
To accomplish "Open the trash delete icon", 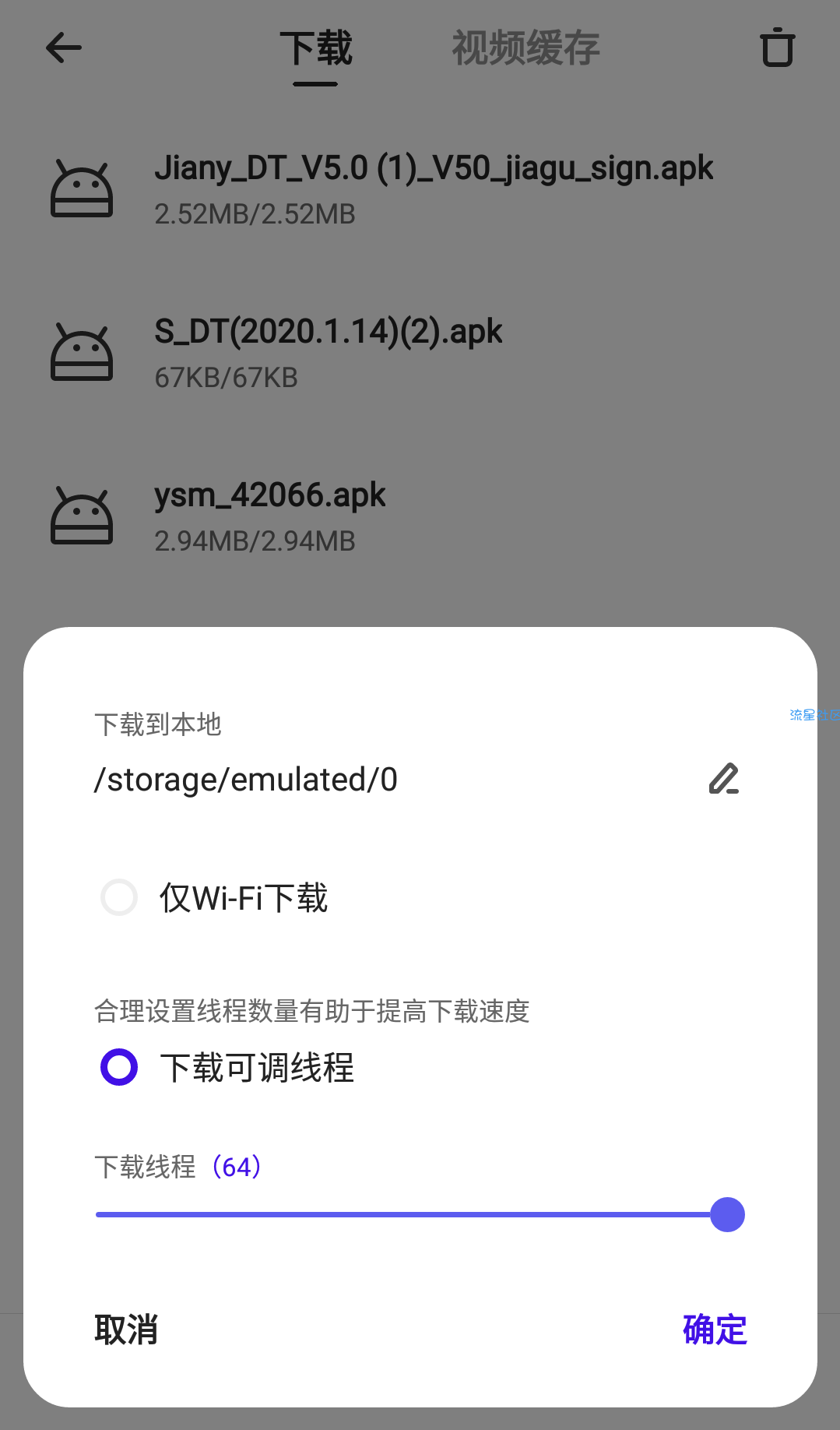I will coord(777,48).
